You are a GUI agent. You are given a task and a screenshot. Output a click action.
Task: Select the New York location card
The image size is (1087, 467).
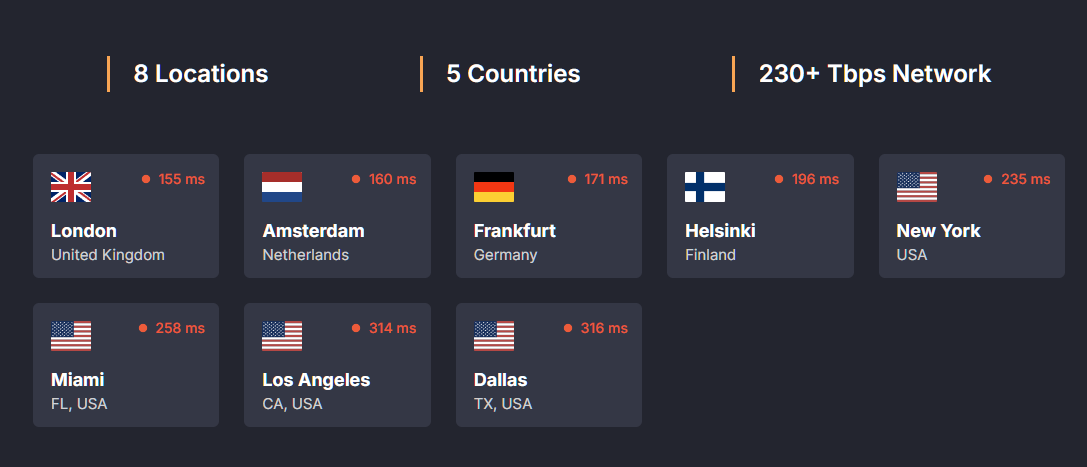[971, 216]
